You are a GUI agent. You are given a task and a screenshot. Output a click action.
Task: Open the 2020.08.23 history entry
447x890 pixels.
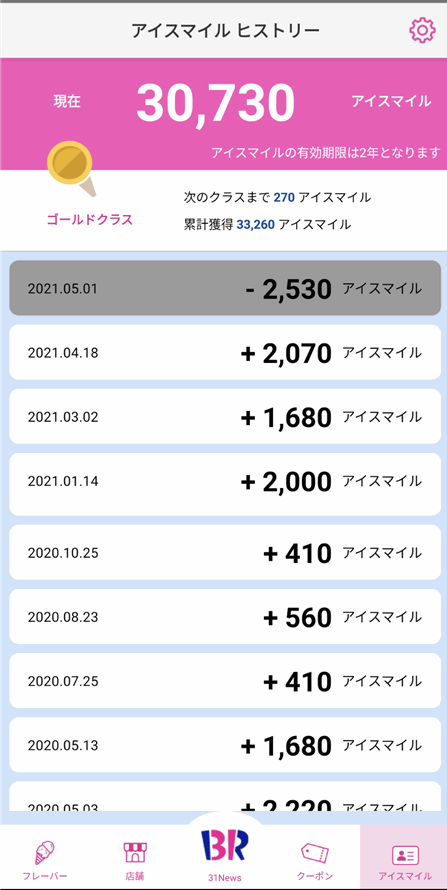point(225,616)
